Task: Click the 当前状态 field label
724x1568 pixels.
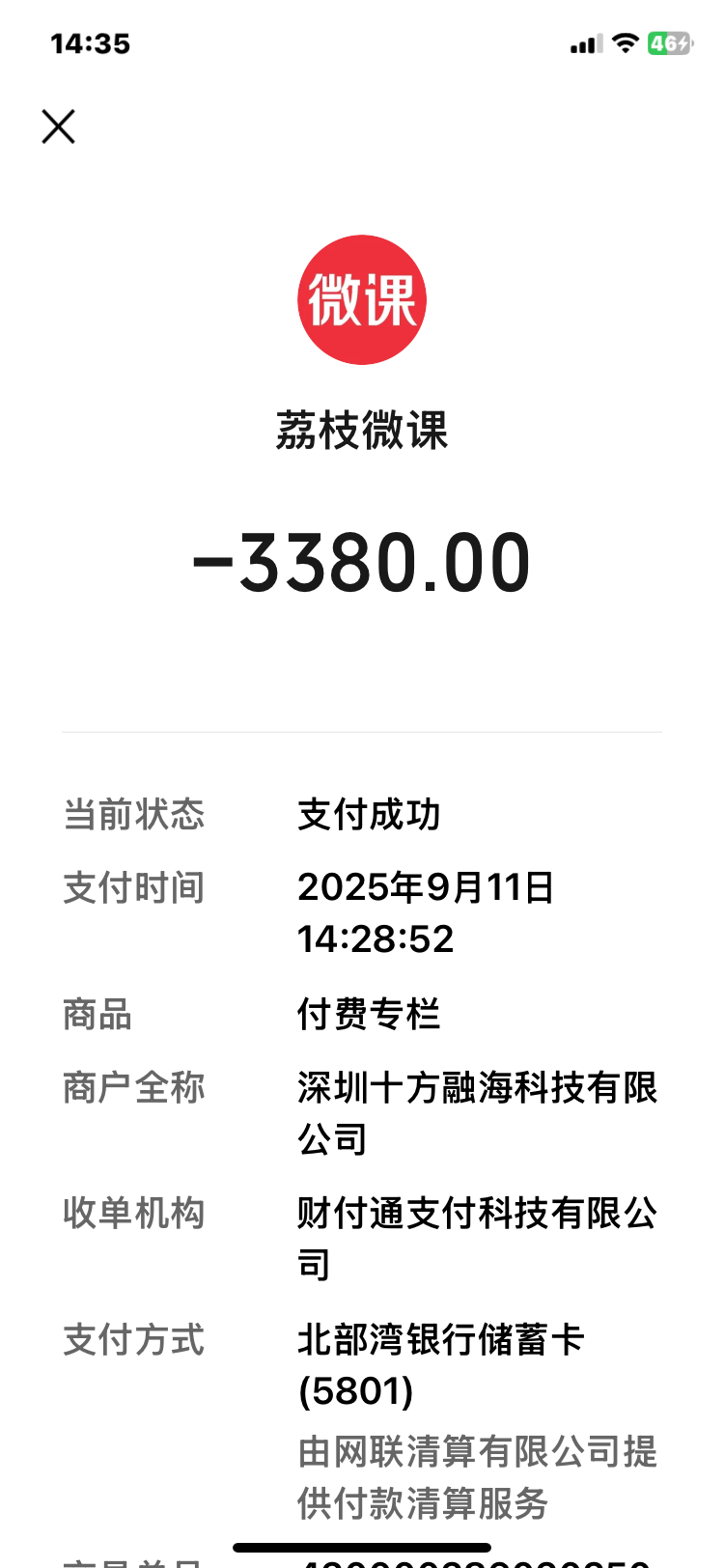Action: coord(133,816)
